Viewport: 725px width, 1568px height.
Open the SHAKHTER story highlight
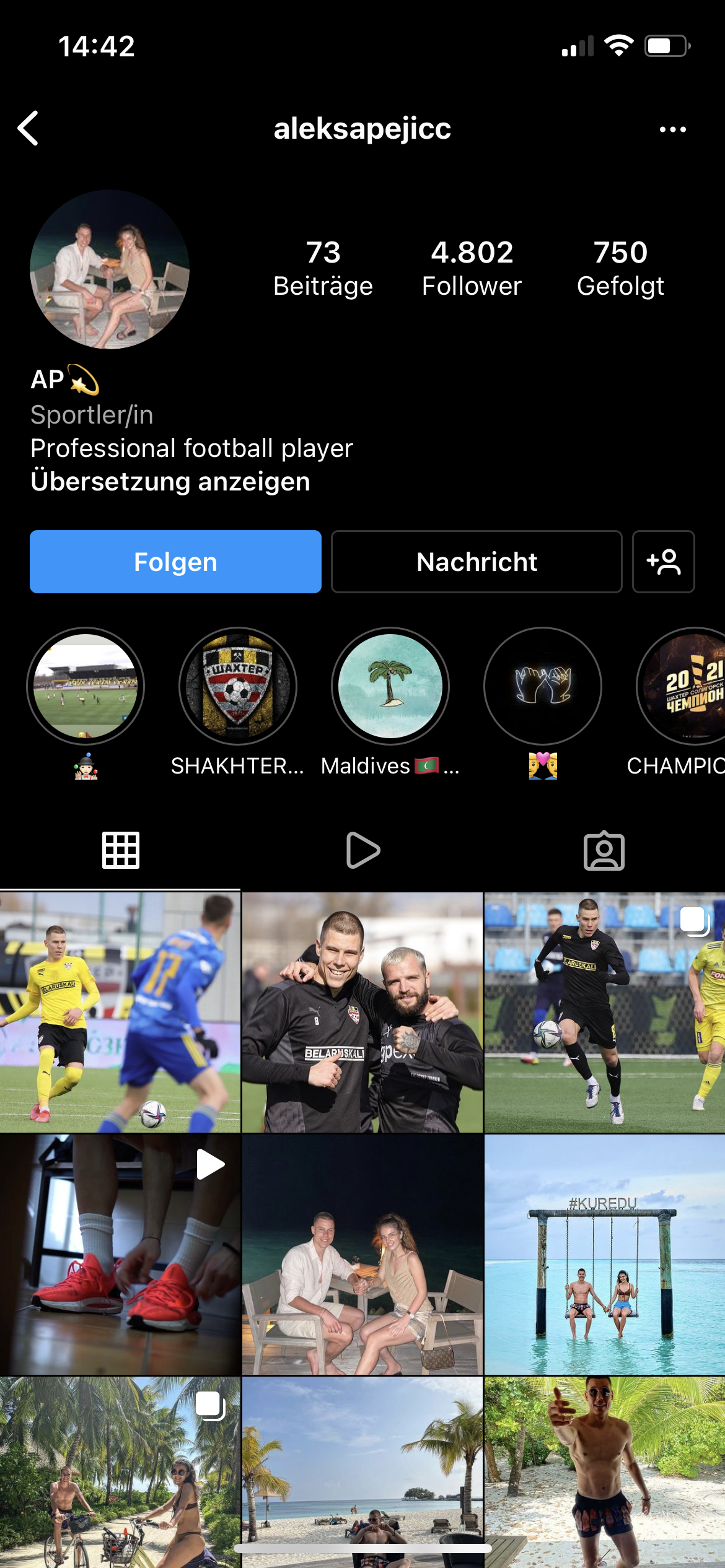[238, 686]
